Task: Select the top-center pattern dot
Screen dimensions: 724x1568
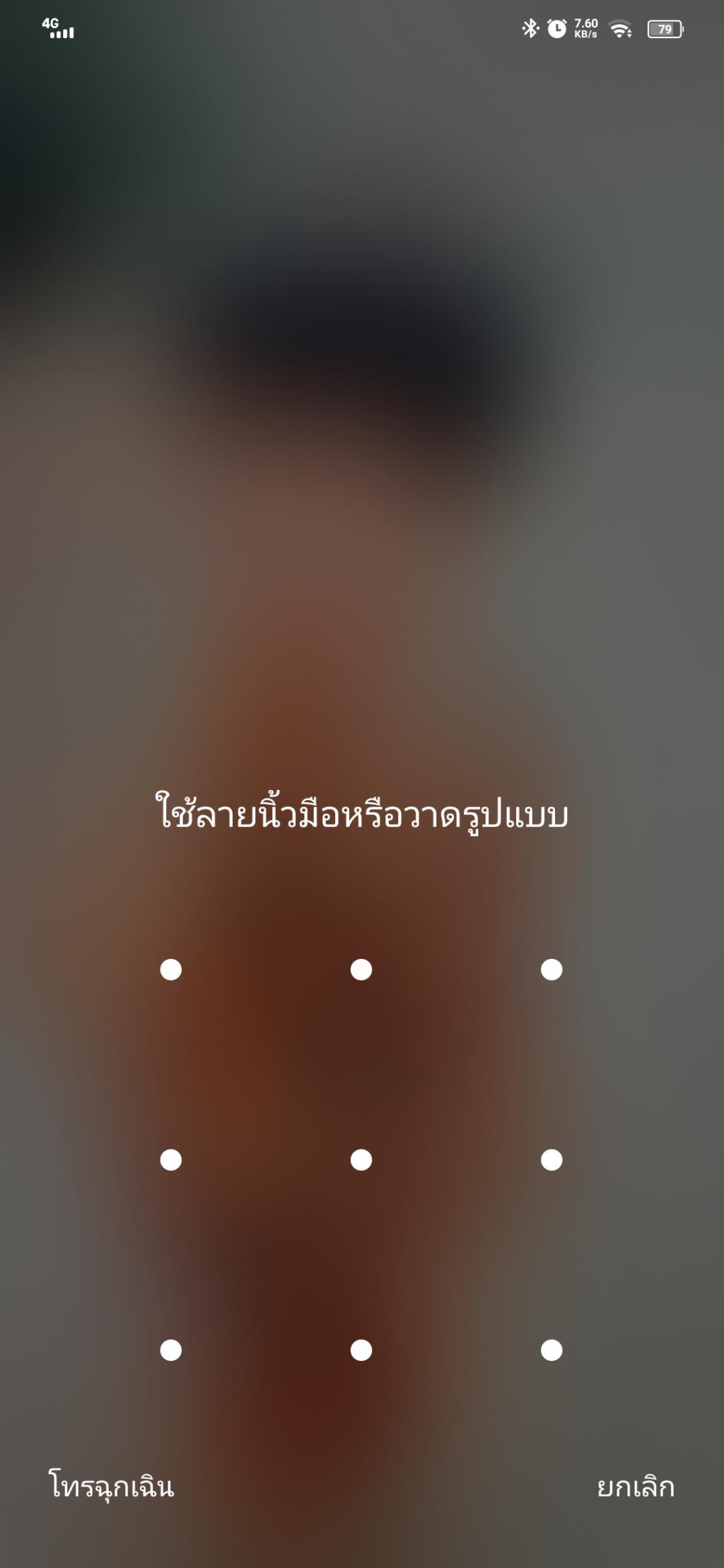Action: tap(361, 969)
